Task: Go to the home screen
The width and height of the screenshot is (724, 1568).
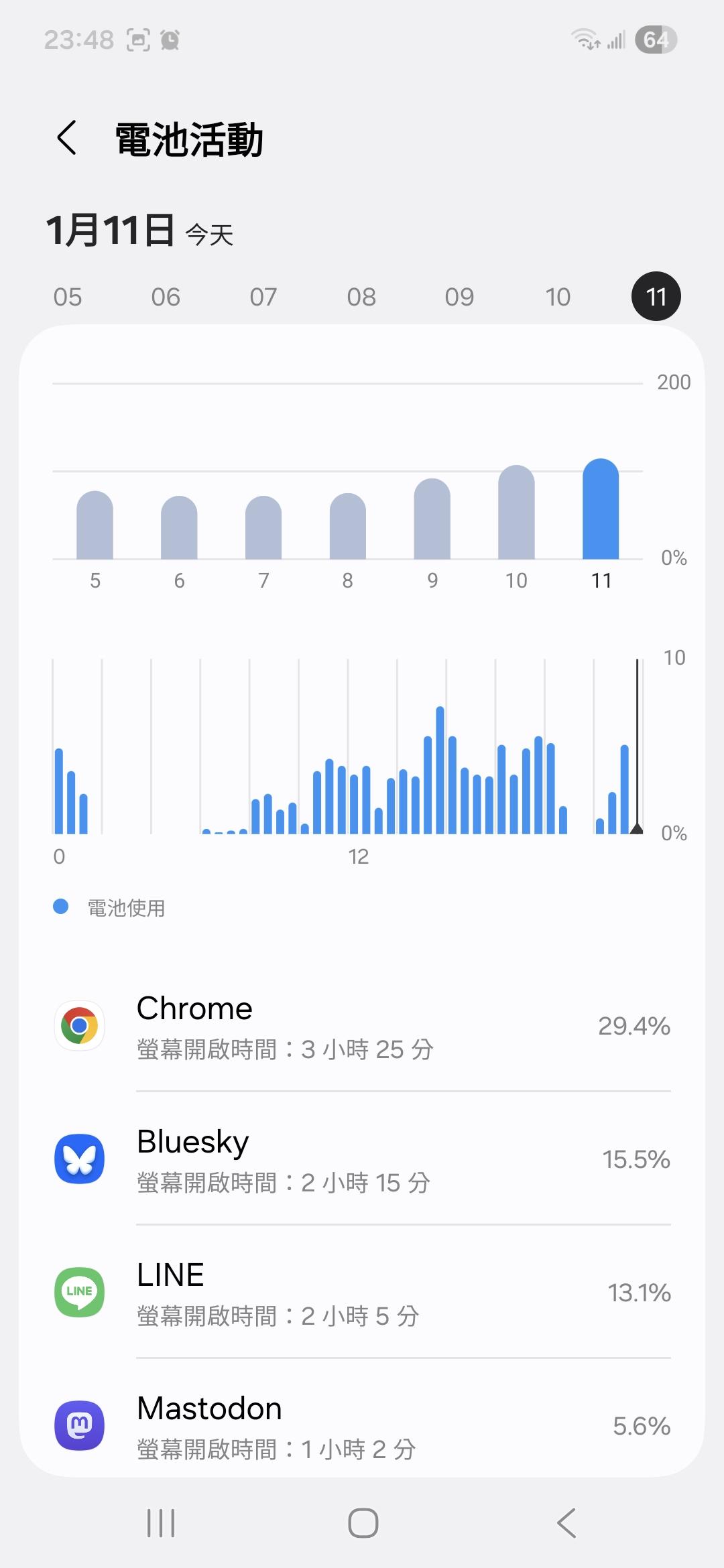Action: tap(363, 1523)
